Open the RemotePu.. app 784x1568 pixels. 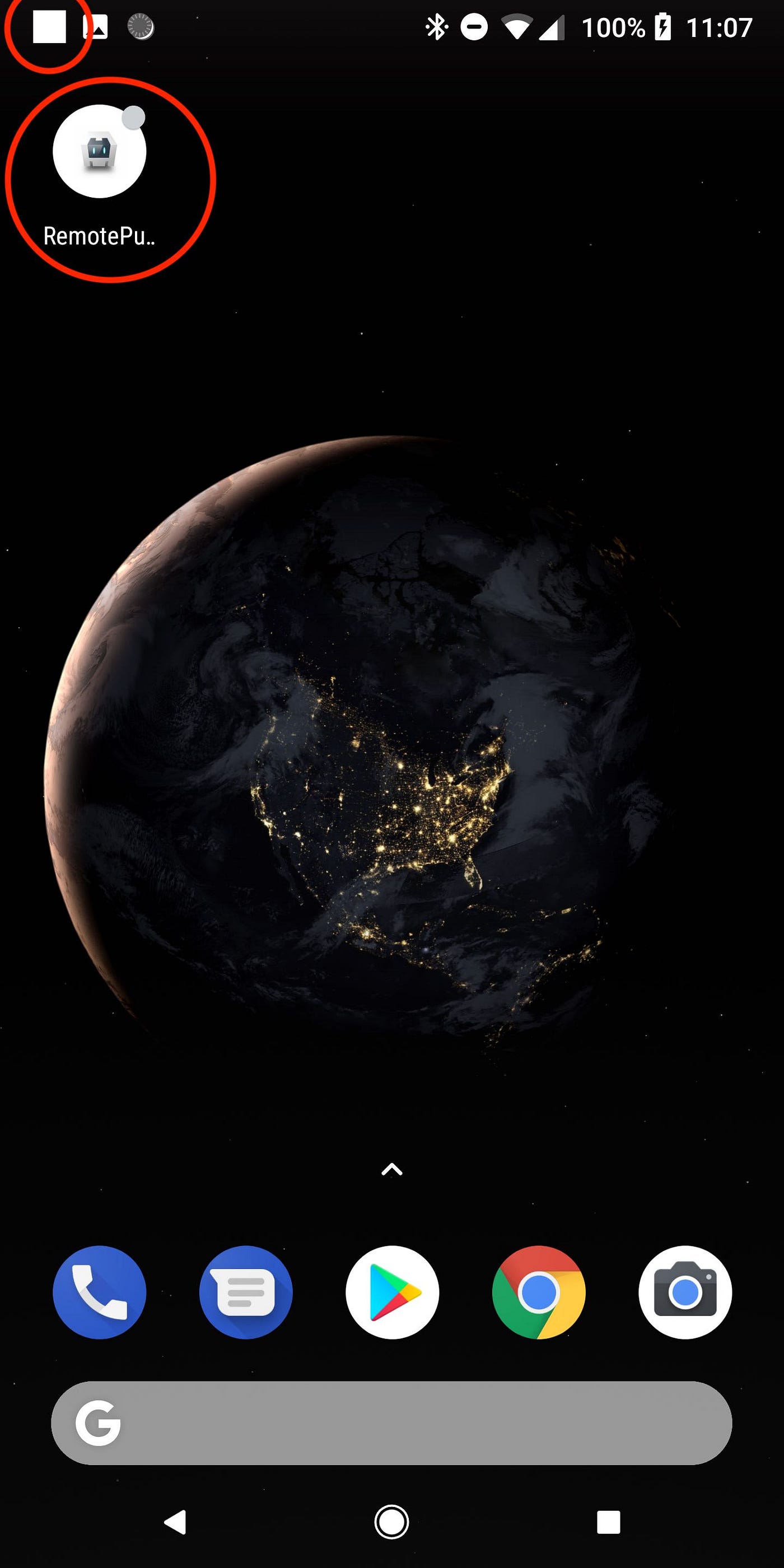tap(99, 152)
